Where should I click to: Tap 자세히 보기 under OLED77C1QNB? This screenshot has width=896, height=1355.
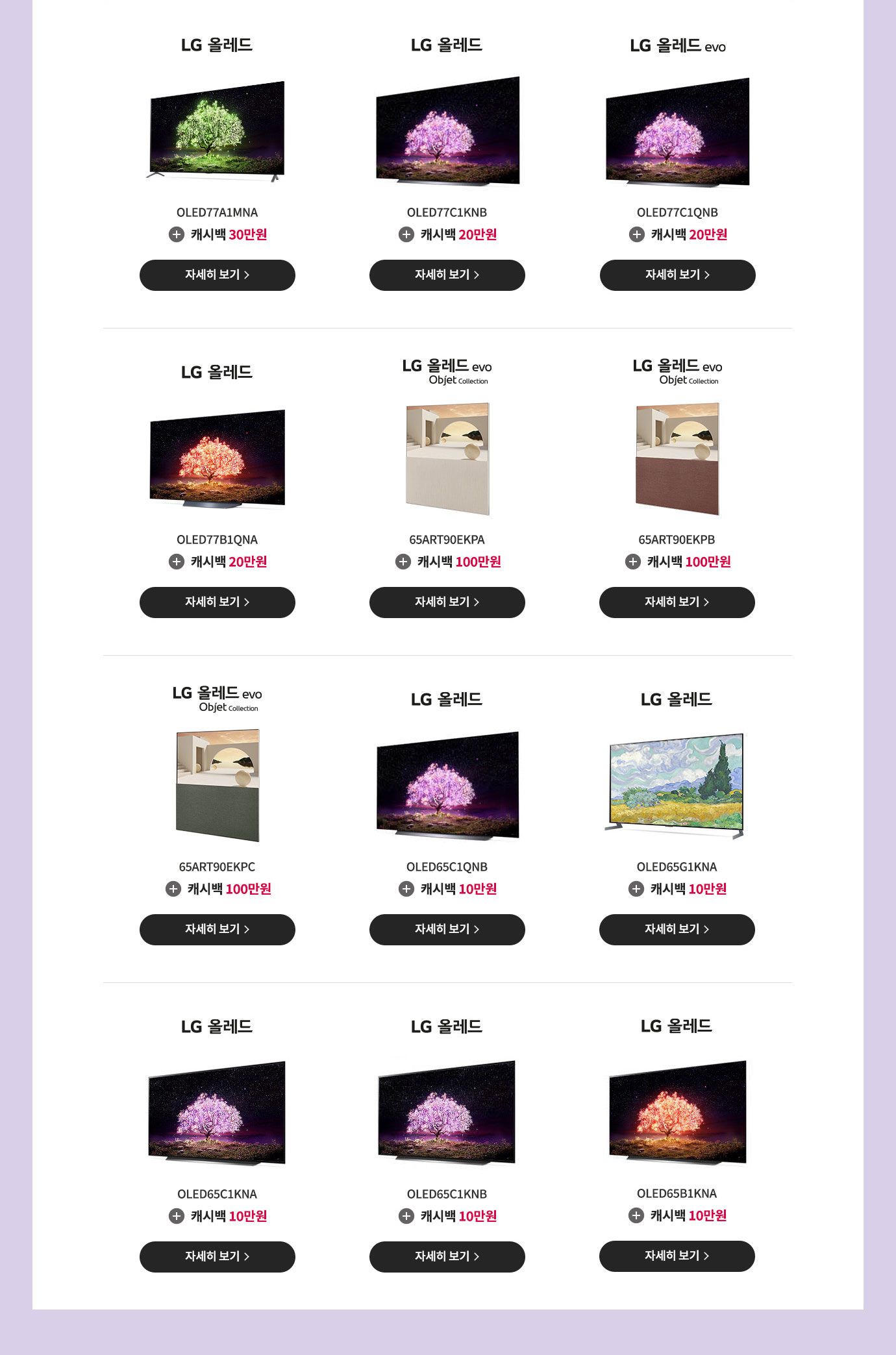tap(677, 275)
